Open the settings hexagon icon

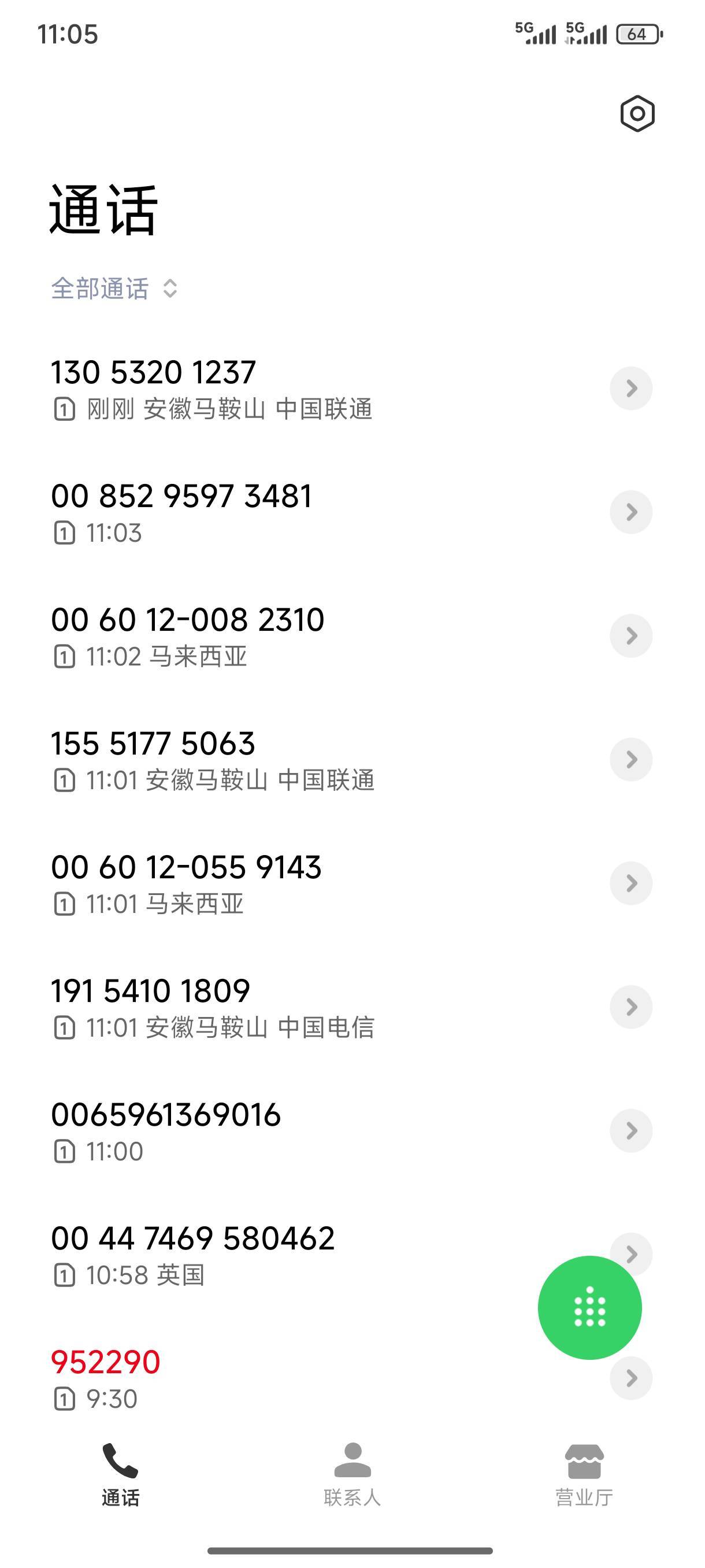coord(637,113)
